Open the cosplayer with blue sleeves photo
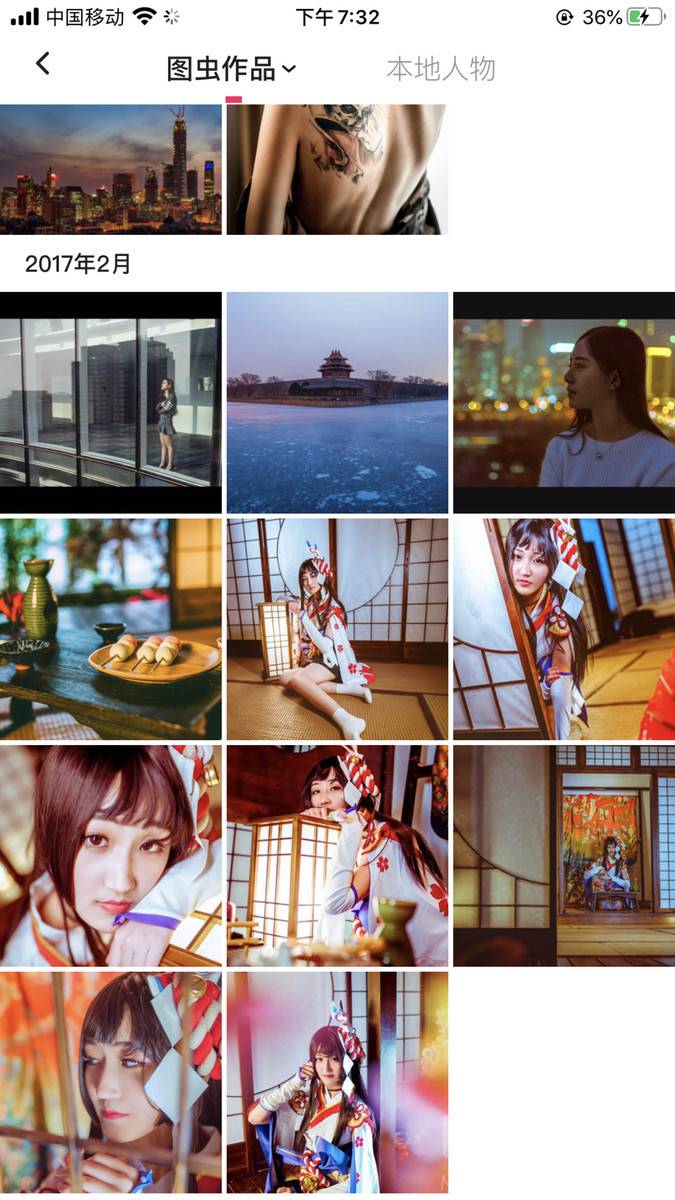 [x=337, y=1083]
